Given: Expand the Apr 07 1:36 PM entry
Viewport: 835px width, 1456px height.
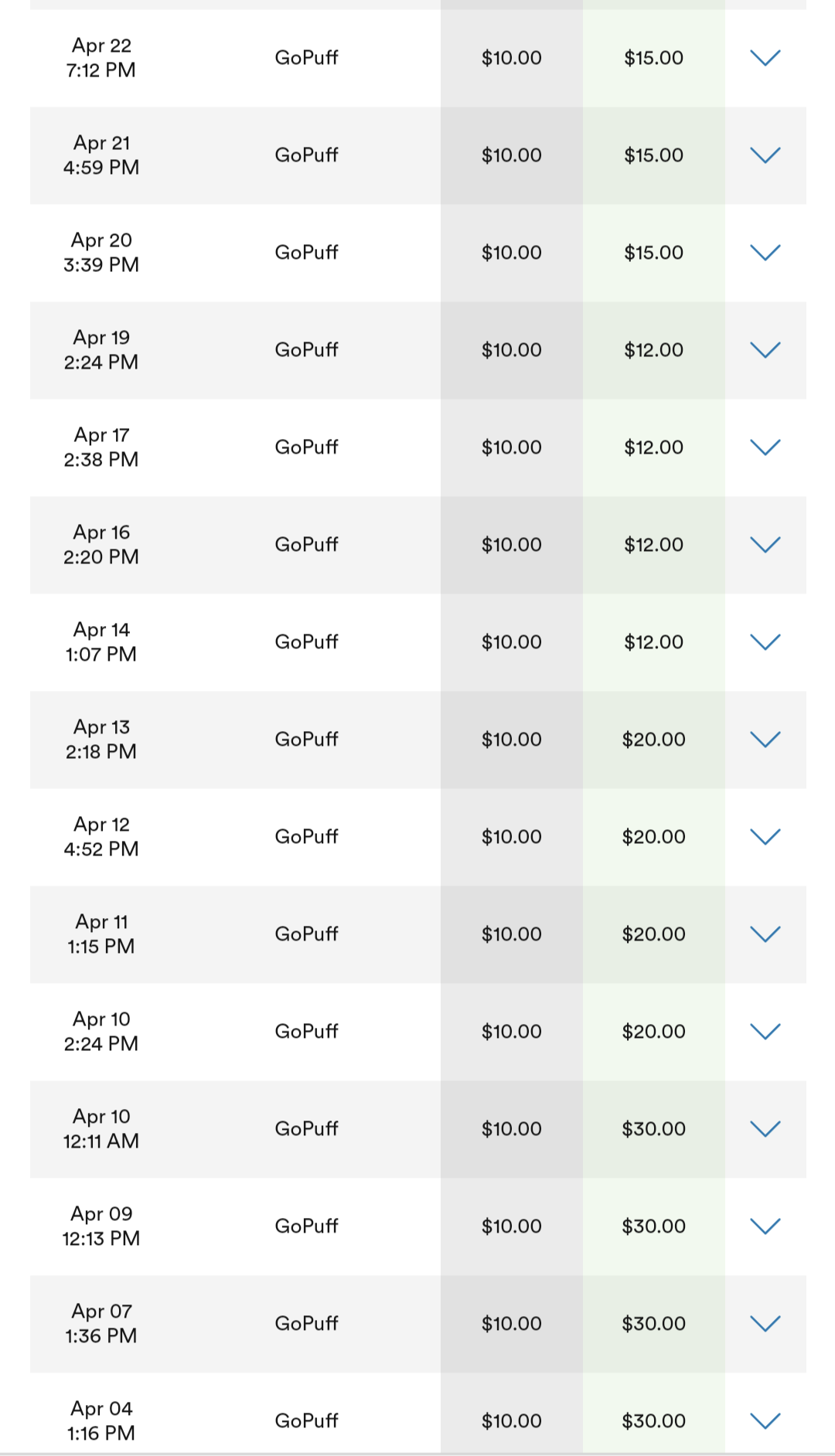Looking at the screenshot, I should (x=765, y=1324).
